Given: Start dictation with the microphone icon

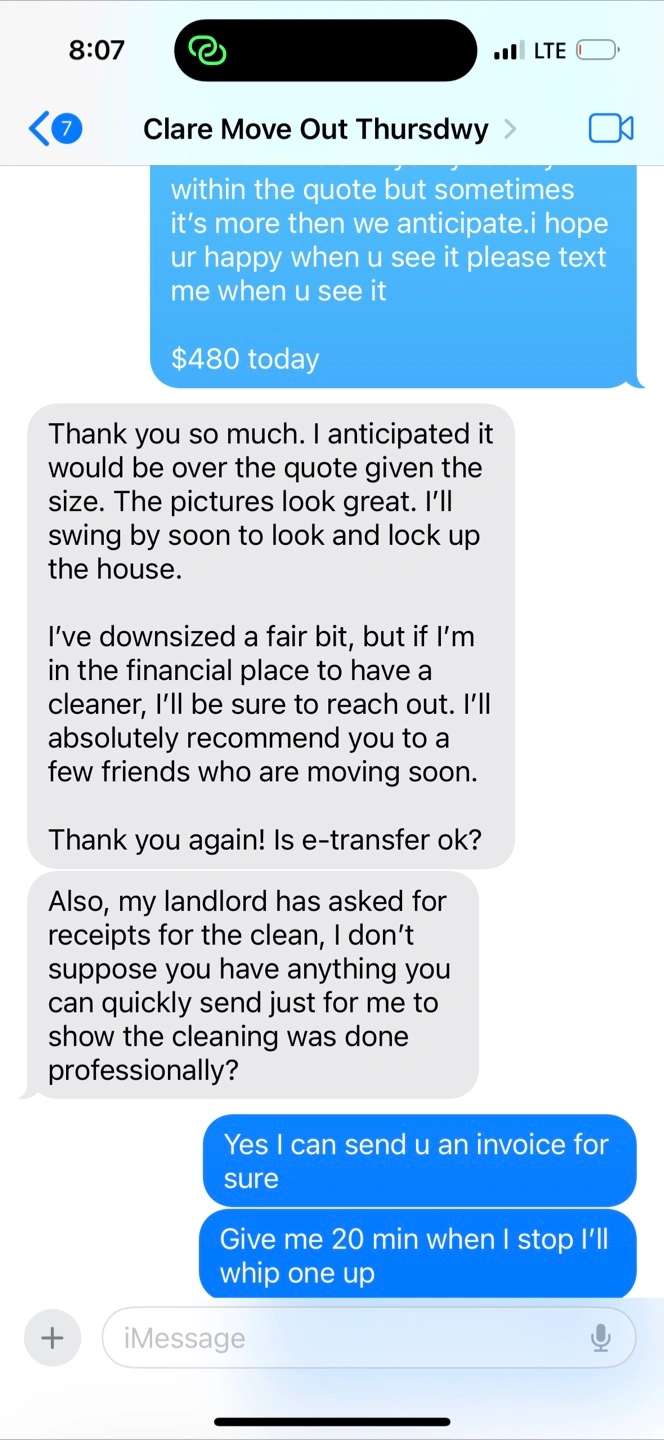Looking at the screenshot, I should coord(600,1337).
